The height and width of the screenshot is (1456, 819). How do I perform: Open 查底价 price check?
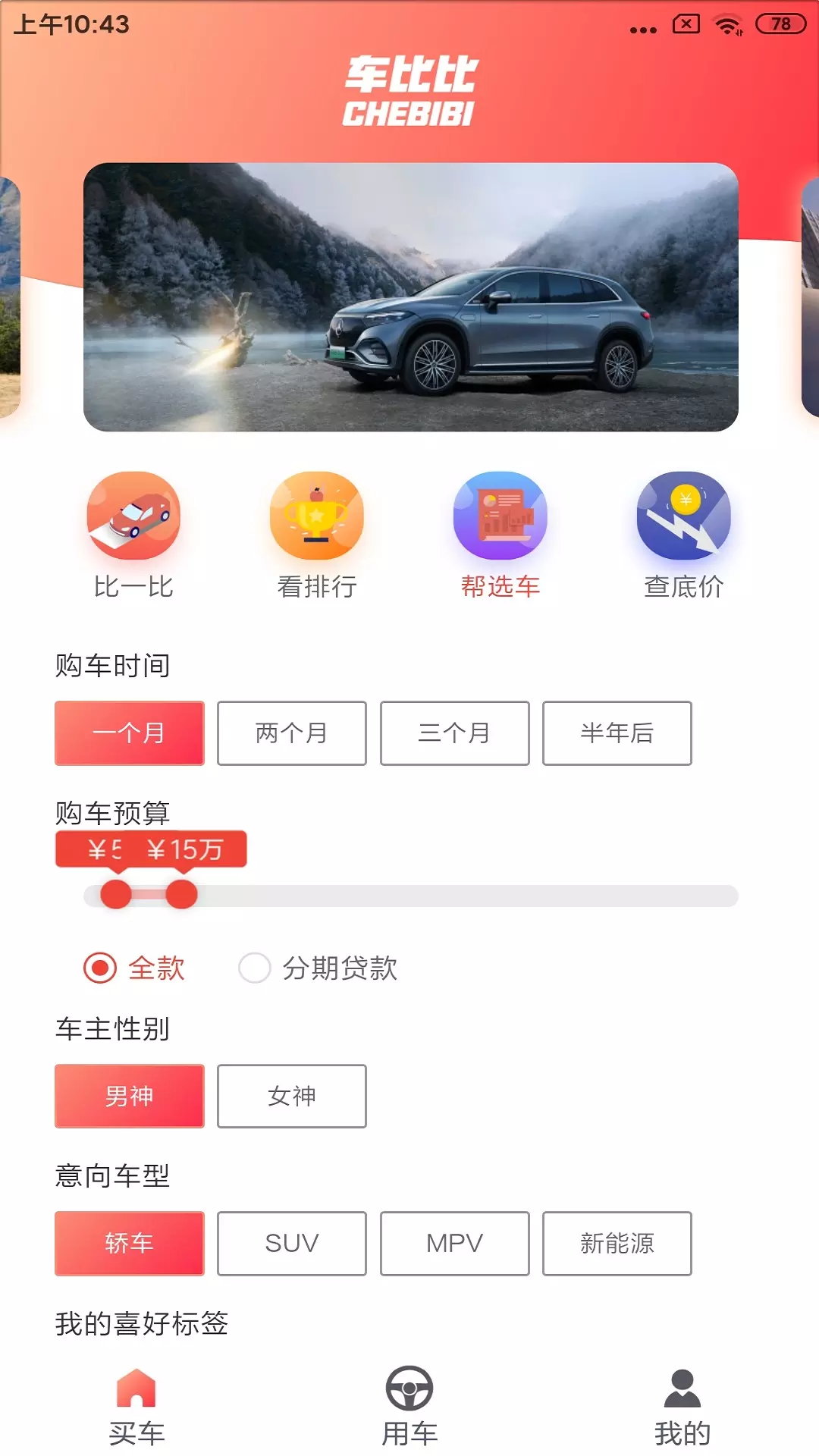pyautogui.click(x=683, y=536)
